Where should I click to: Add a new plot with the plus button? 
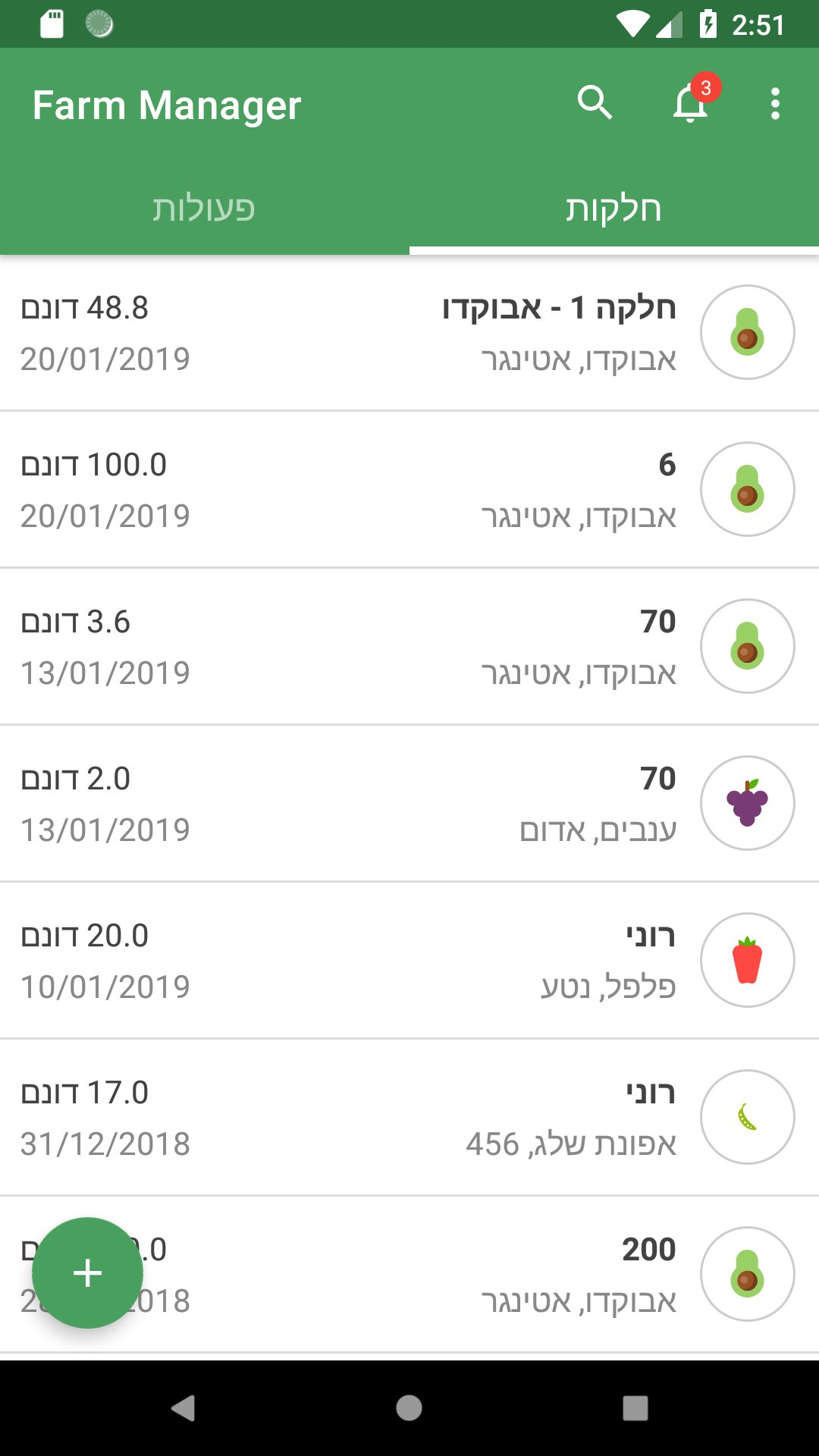pyautogui.click(x=87, y=1273)
